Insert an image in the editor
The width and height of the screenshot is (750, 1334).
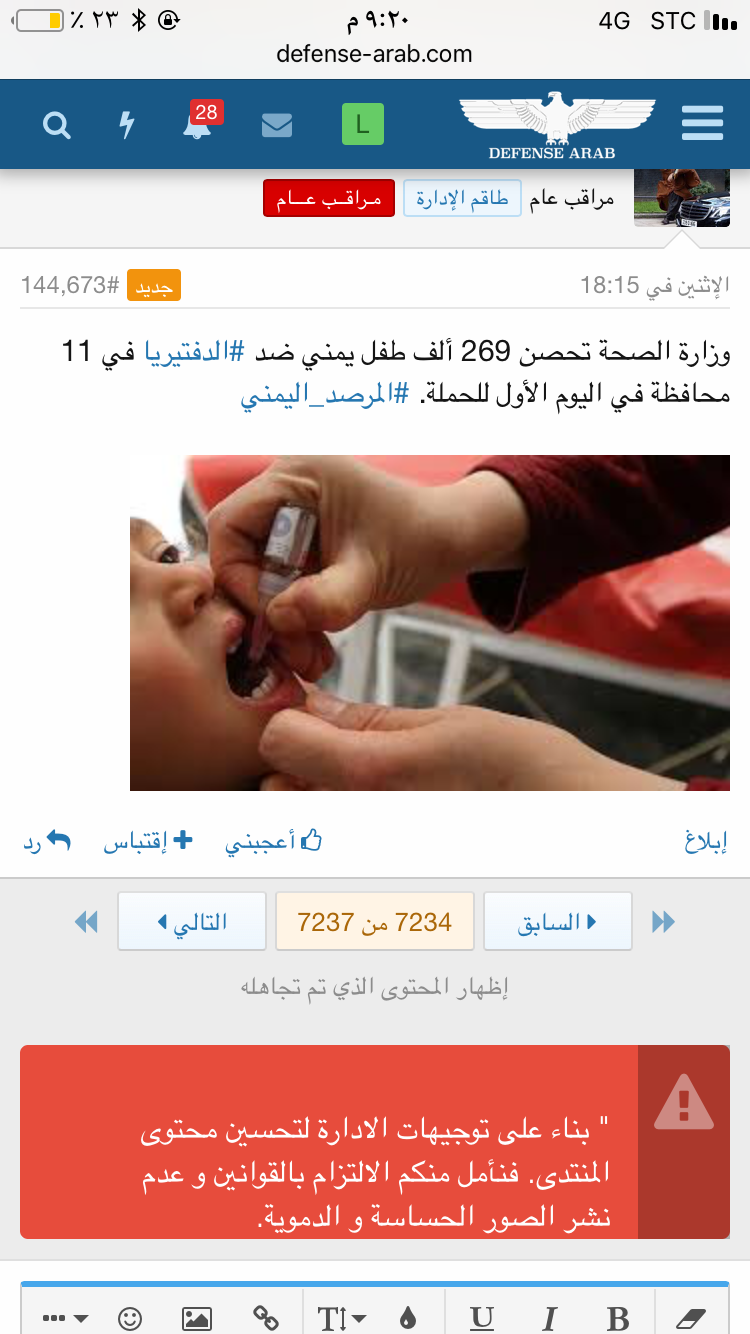pyautogui.click(x=197, y=1318)
